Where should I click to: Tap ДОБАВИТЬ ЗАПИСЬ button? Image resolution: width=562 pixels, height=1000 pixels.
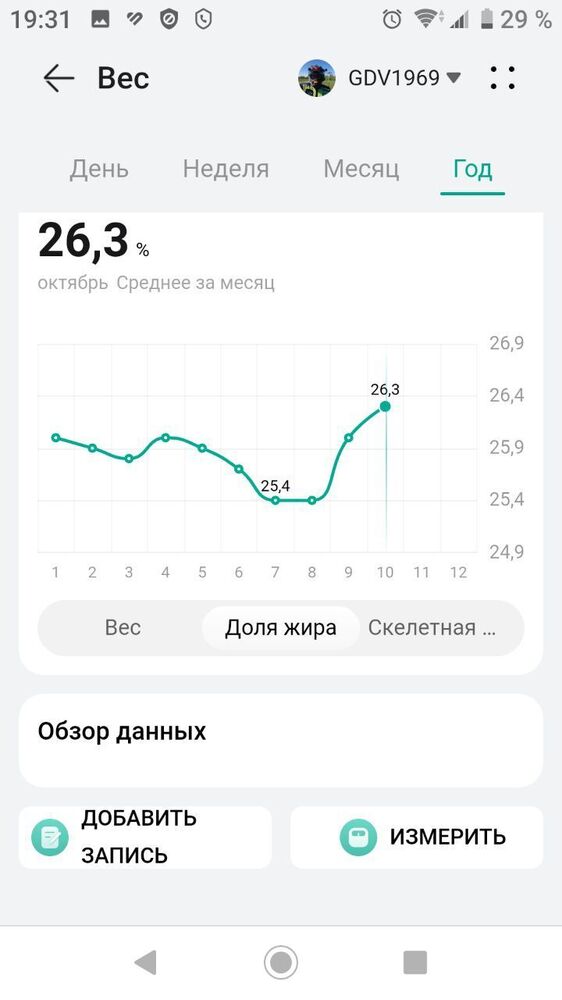(x=145, y=837)
